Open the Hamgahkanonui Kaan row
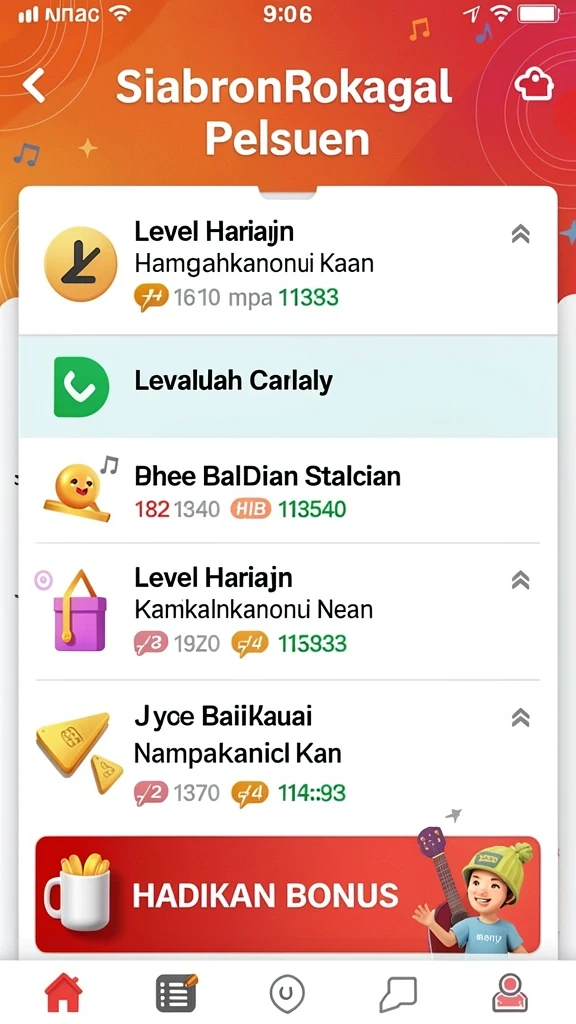Screen dimensions: 576x1024 (288, 263)
